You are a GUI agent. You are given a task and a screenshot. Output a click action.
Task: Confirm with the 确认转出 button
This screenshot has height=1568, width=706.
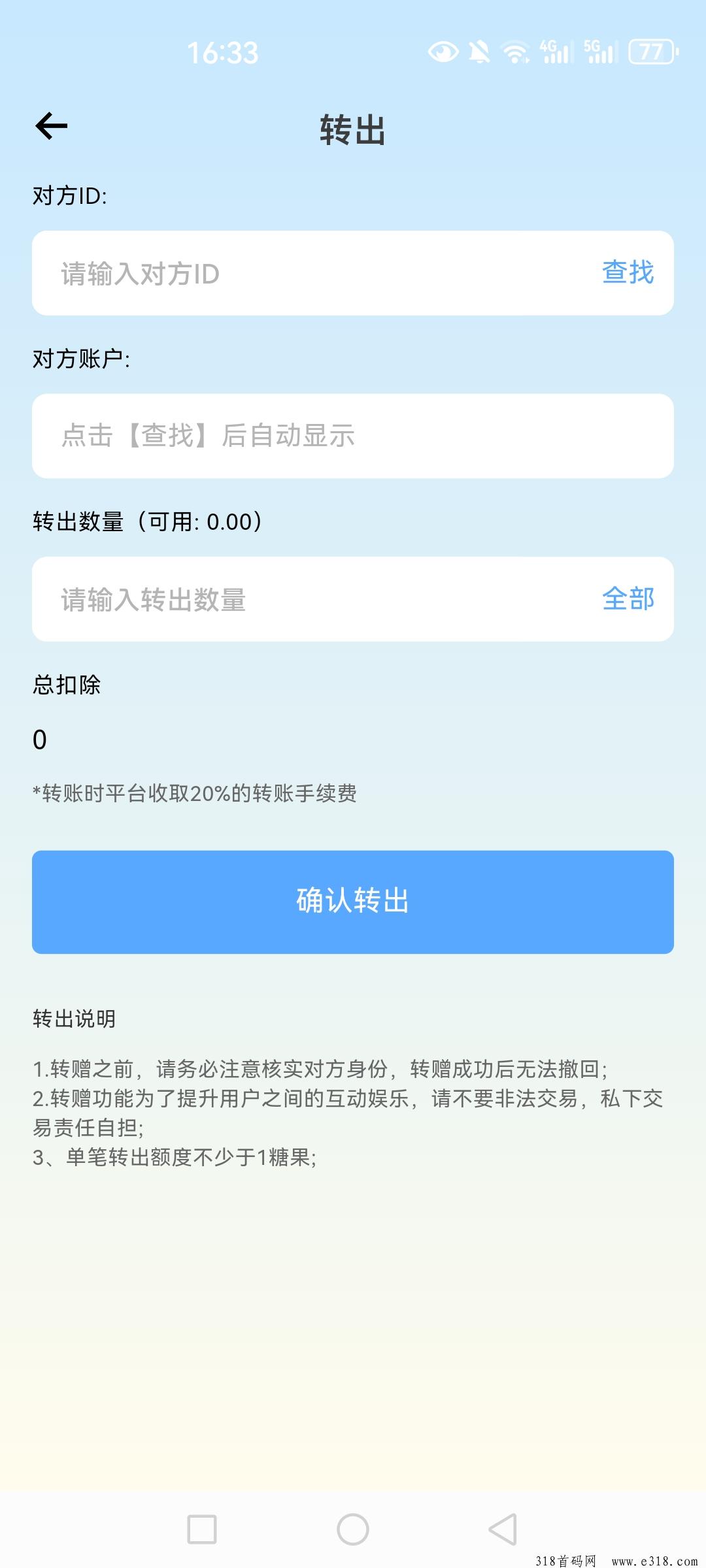[x=353, y=902]
